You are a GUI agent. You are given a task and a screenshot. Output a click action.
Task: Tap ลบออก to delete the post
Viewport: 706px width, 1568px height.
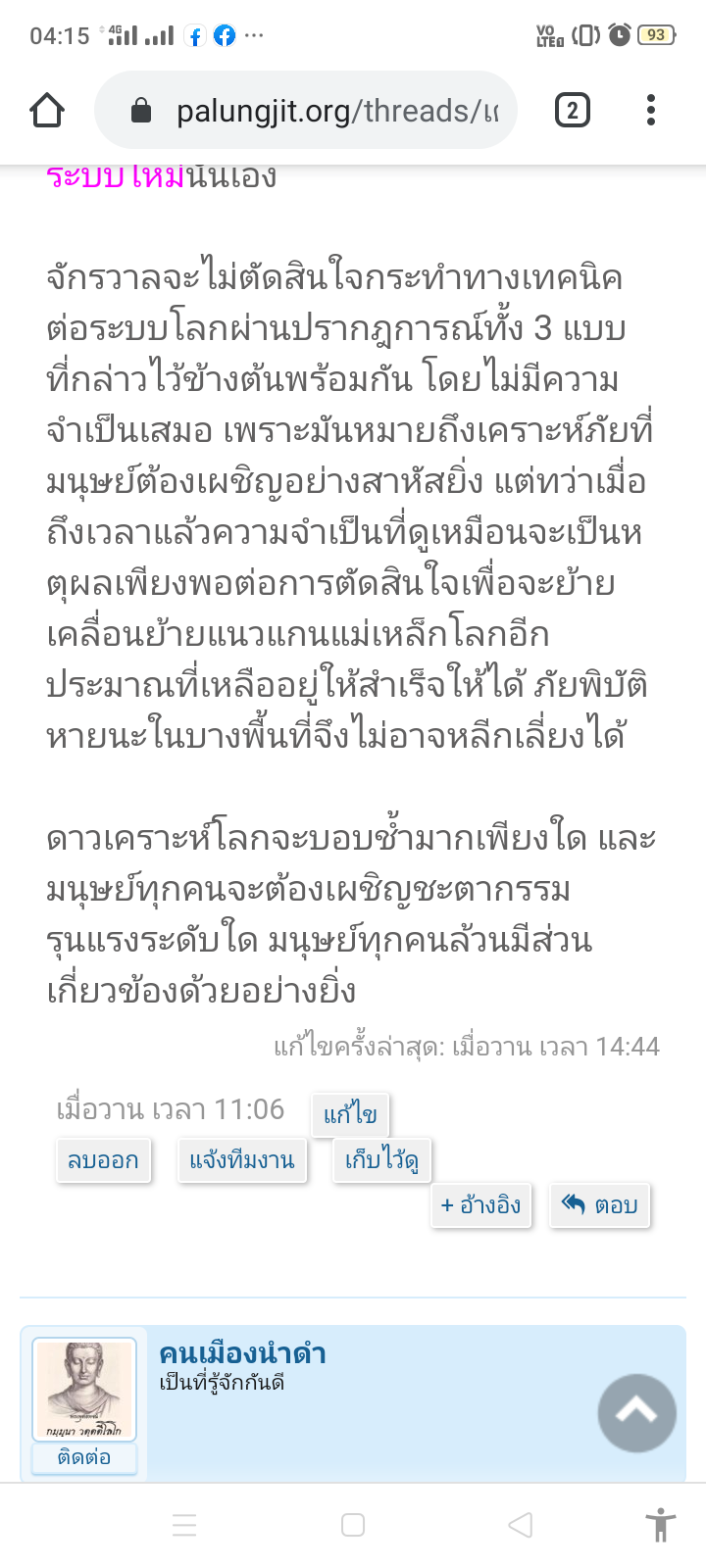(103, 1160)
